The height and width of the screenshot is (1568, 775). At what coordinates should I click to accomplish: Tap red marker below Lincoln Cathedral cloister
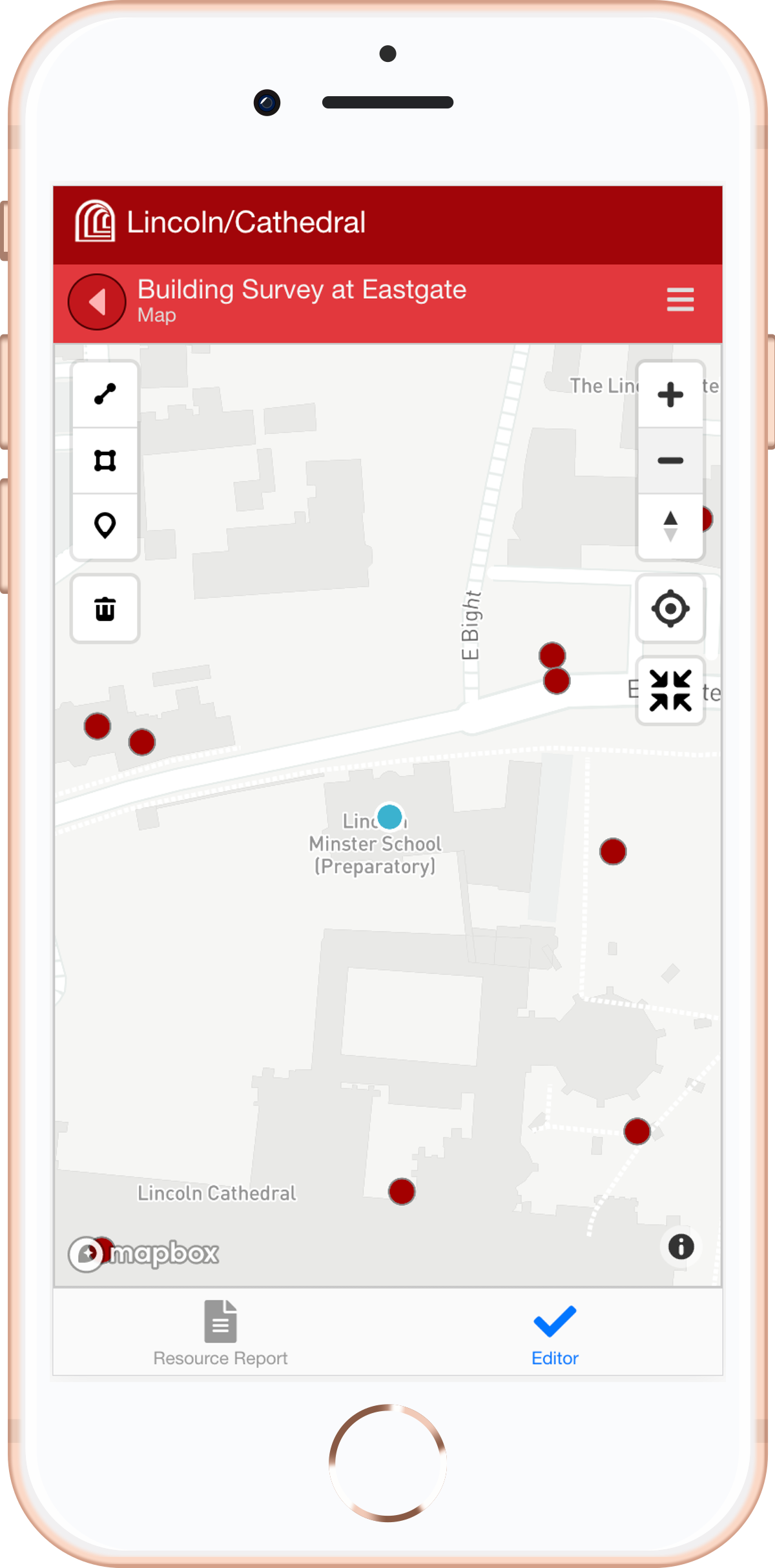[x=402, y=1191]
